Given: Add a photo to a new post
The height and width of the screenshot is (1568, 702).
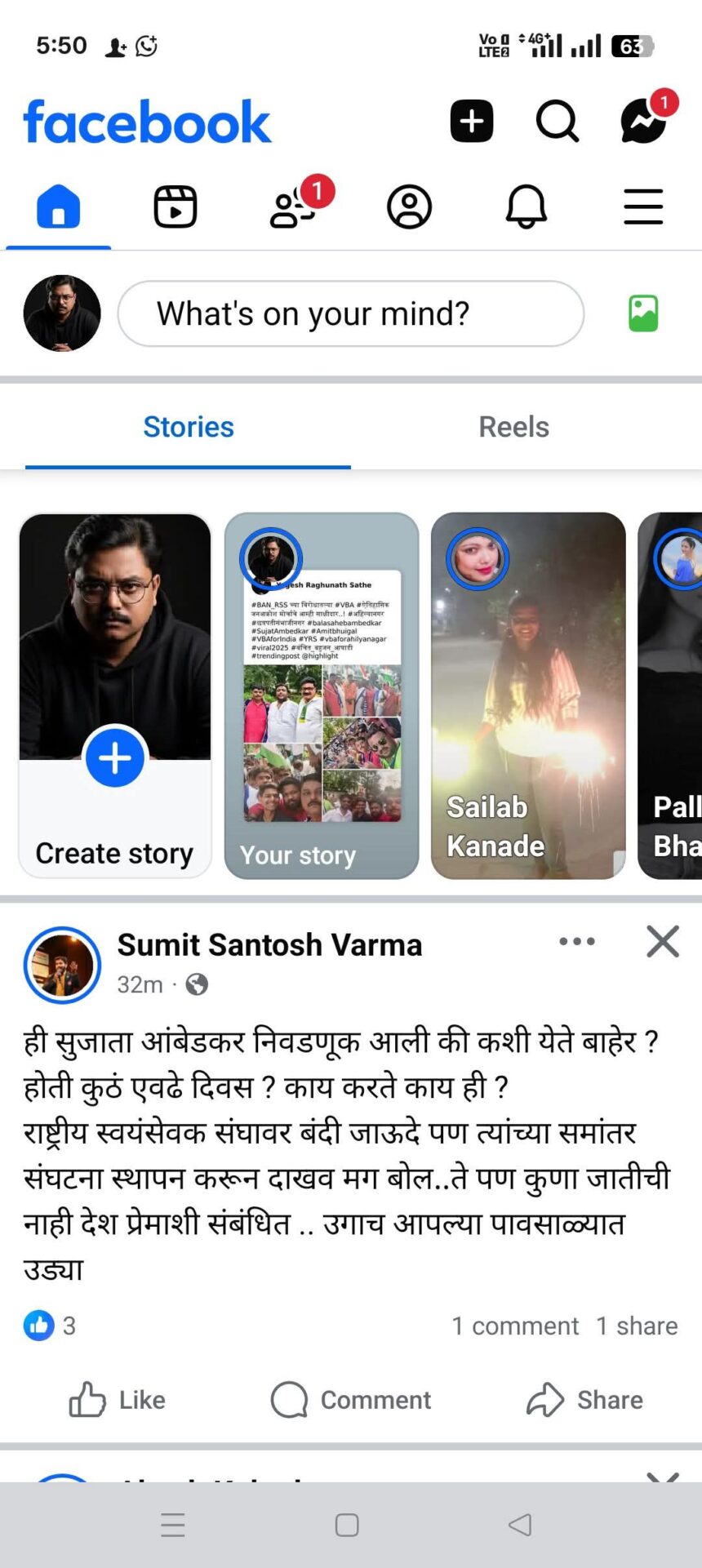Looking at the screenshot, I should coord(643,313).
